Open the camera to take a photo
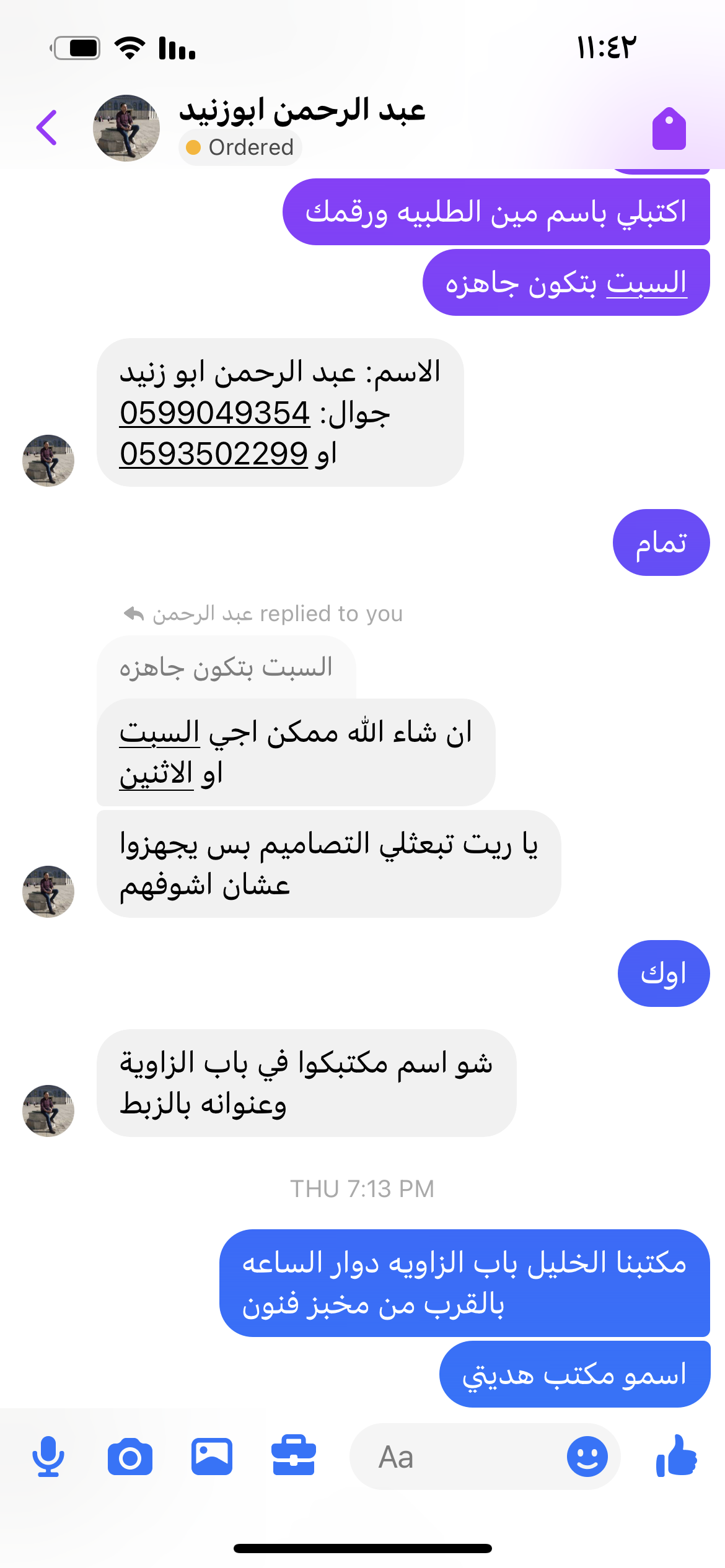The width and height of the screenshot is (725, 1568). pos(130,1457)
